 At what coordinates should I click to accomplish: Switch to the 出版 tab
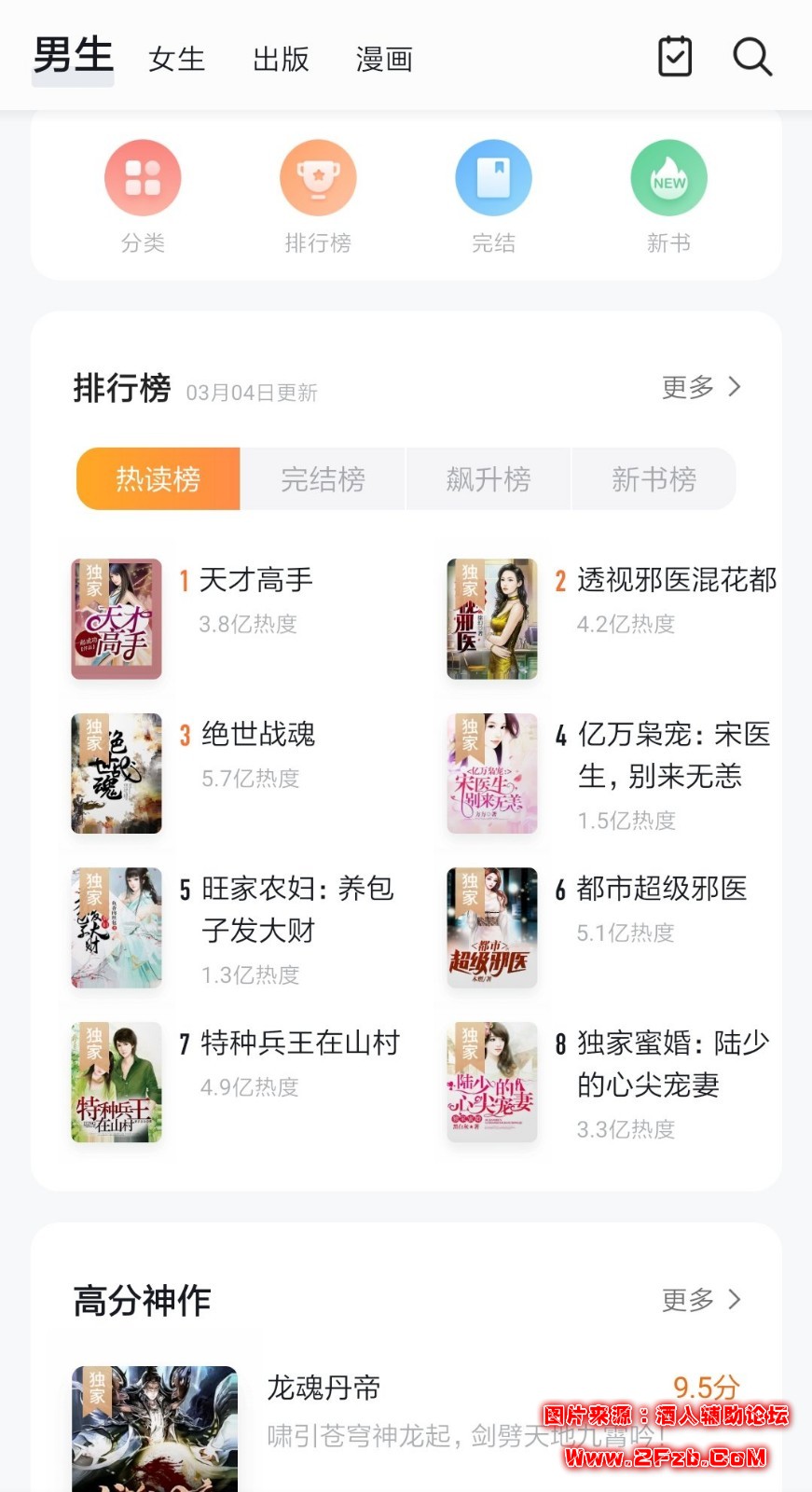pos(281,59)
